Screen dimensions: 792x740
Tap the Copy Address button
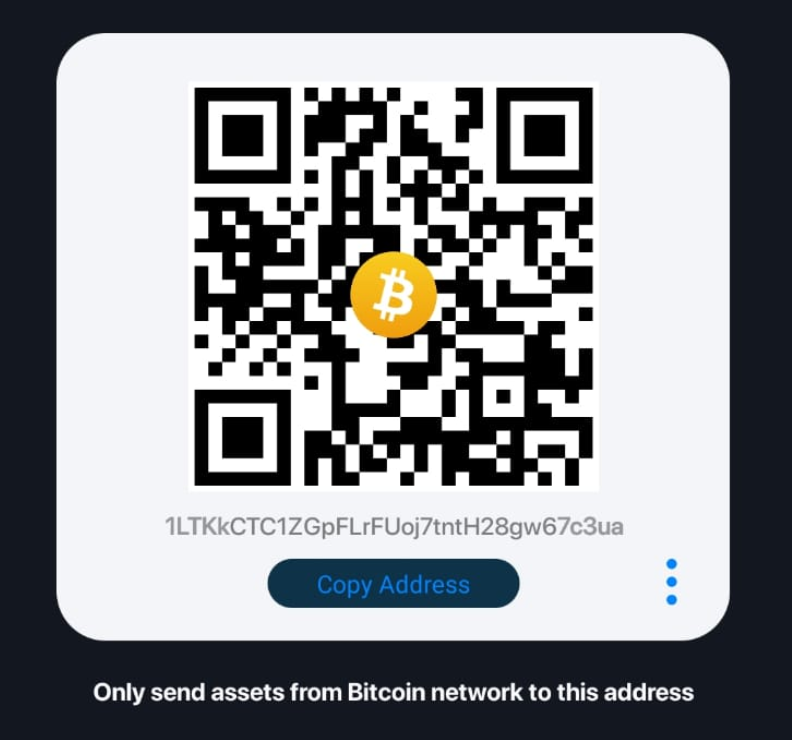pos(393,584)
